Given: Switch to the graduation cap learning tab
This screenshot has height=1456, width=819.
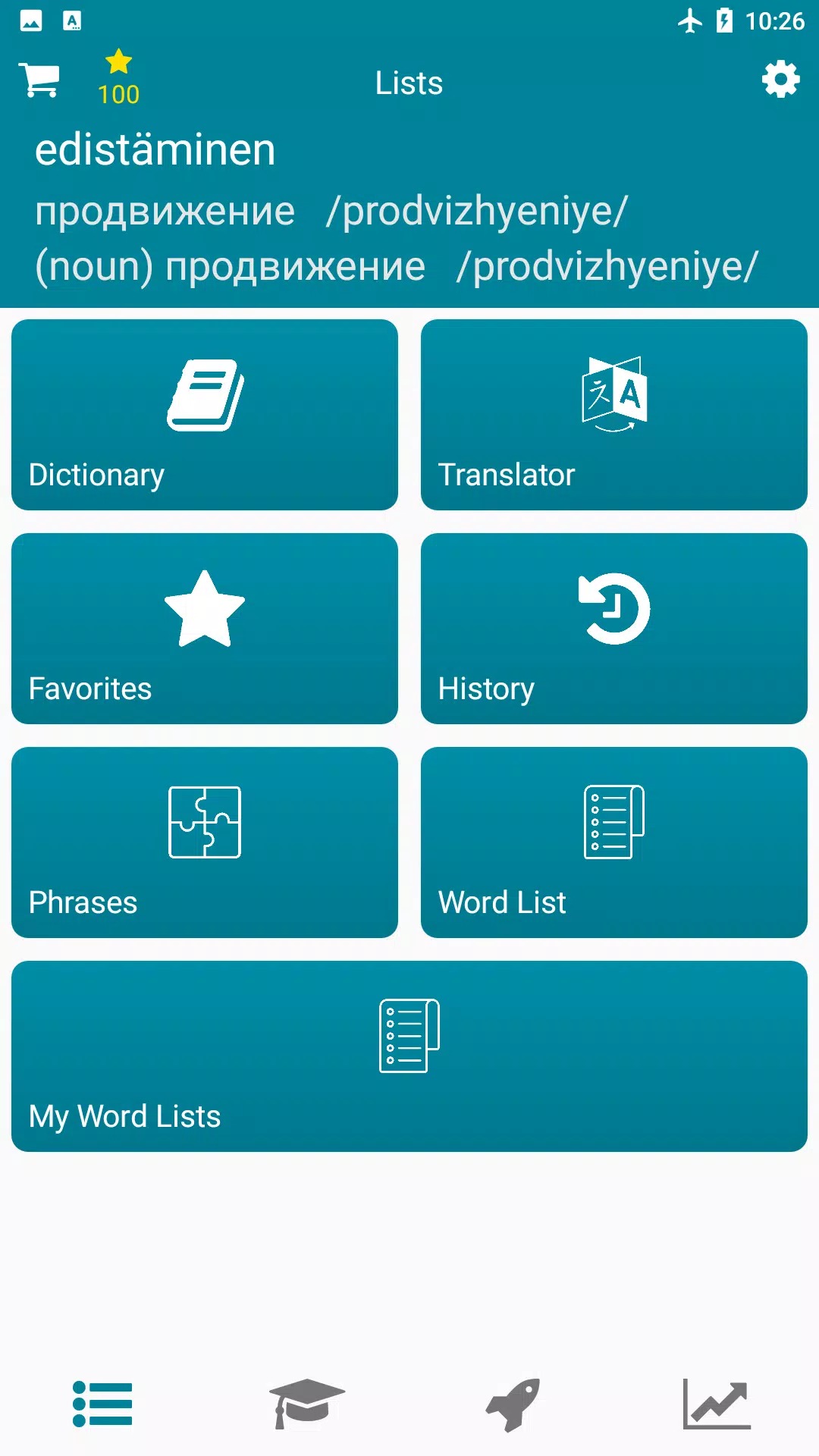Looking at the screenshot, I should [x=307, y=1404].
